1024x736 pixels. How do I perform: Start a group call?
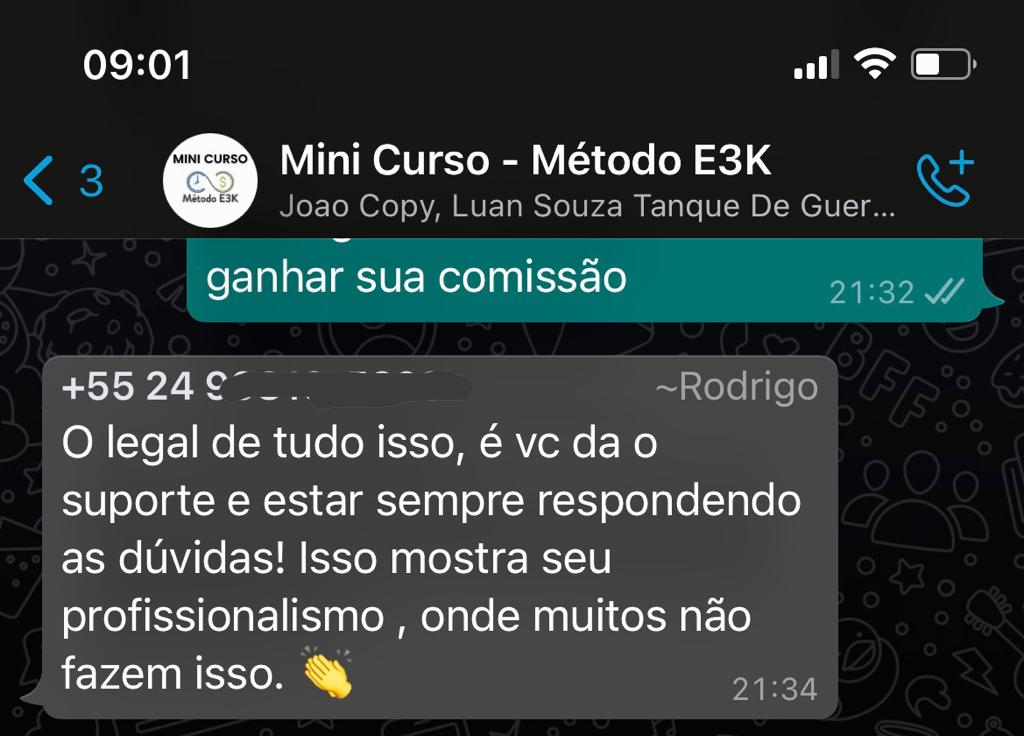pos(944,179)
